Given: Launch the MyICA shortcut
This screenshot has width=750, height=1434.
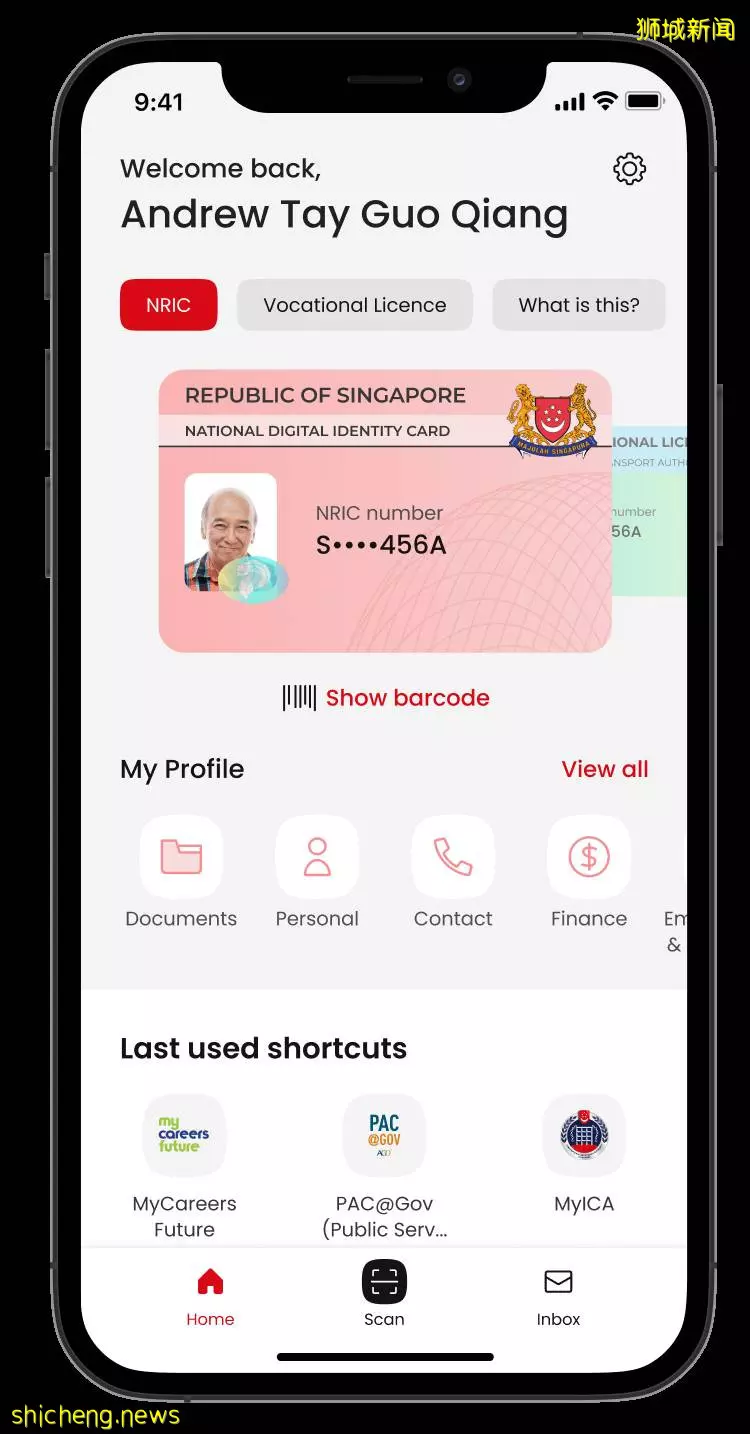Looking at the screenshot, I should coord(584,1136).
